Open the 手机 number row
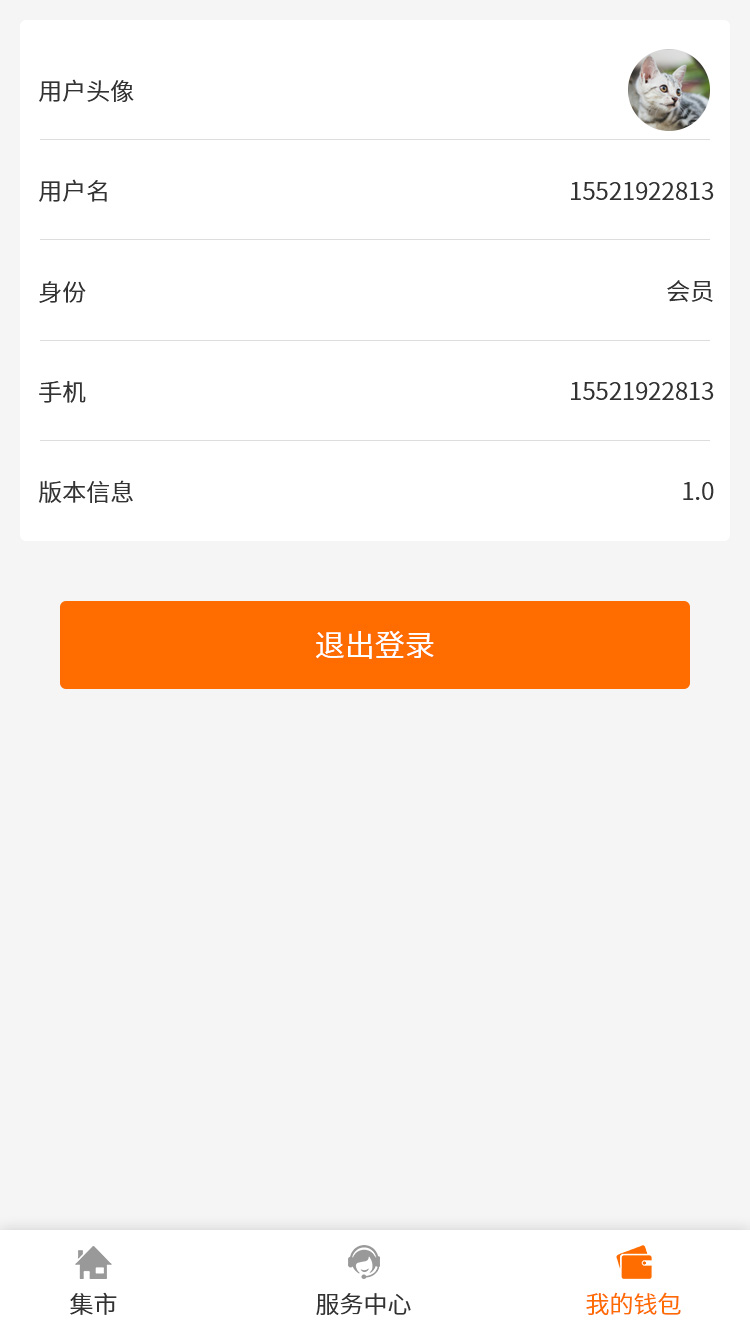 375,391
